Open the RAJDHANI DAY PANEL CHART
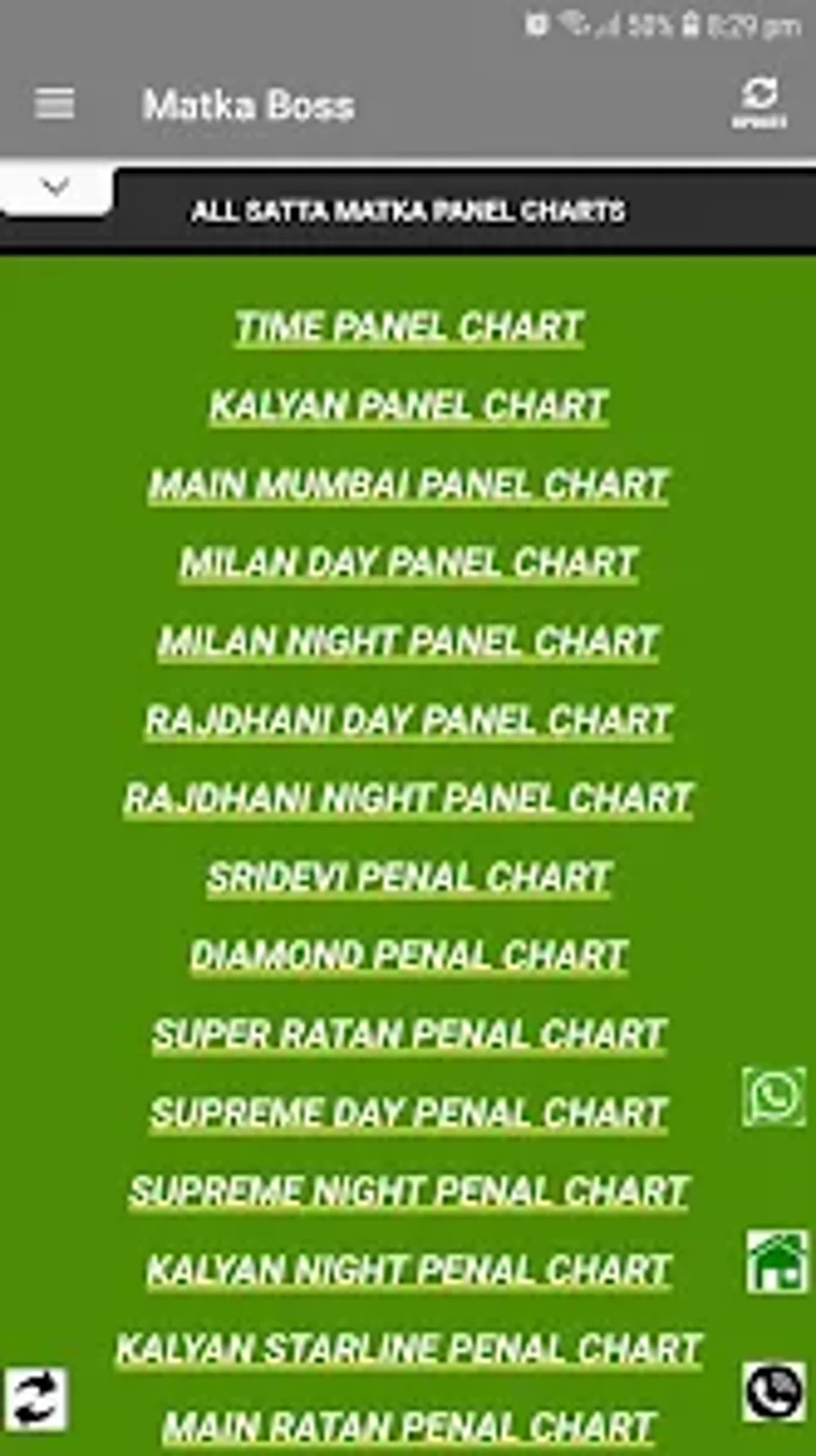Image resolution: width=816 pixels, height=1456 pixels. click(x=408, y=720)
